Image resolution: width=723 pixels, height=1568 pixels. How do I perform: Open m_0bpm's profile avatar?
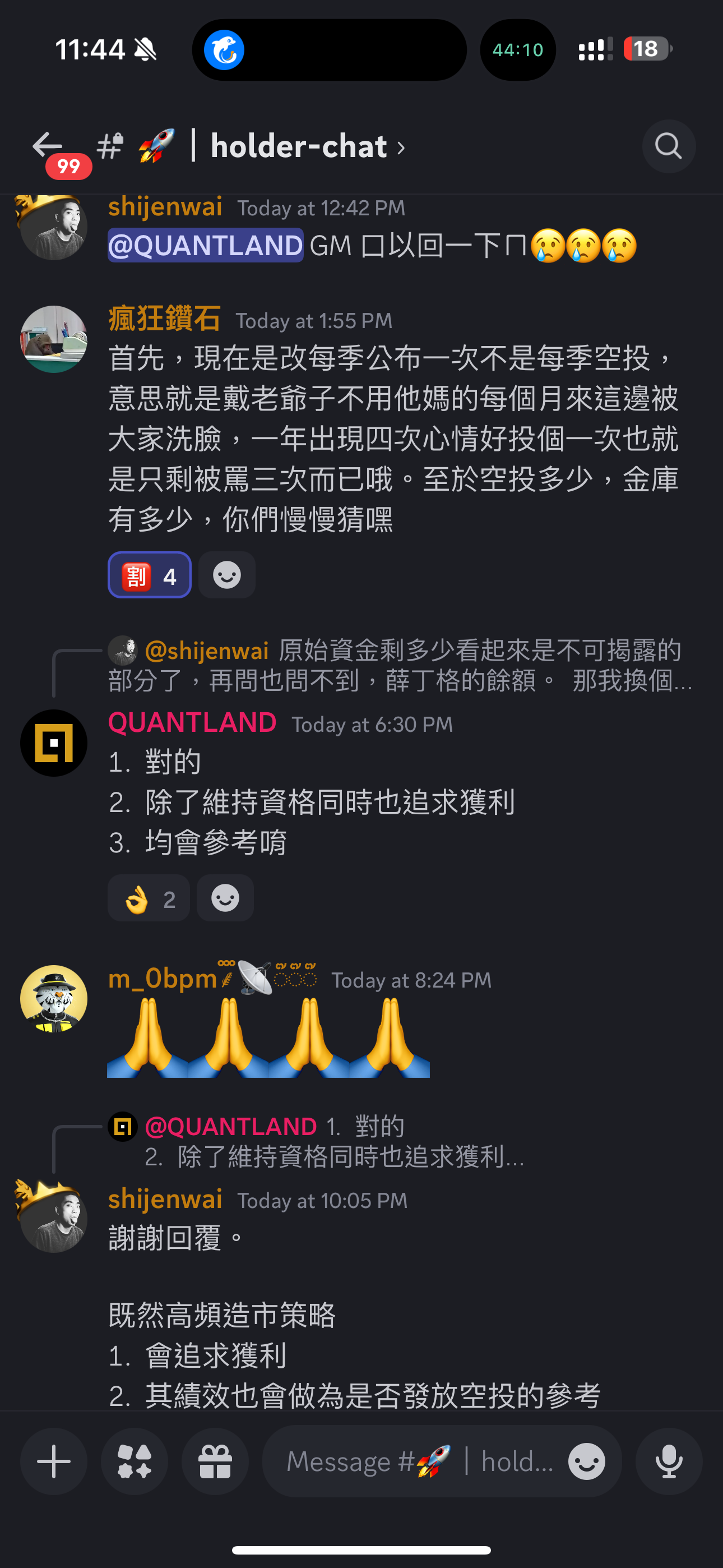point(54,998)
